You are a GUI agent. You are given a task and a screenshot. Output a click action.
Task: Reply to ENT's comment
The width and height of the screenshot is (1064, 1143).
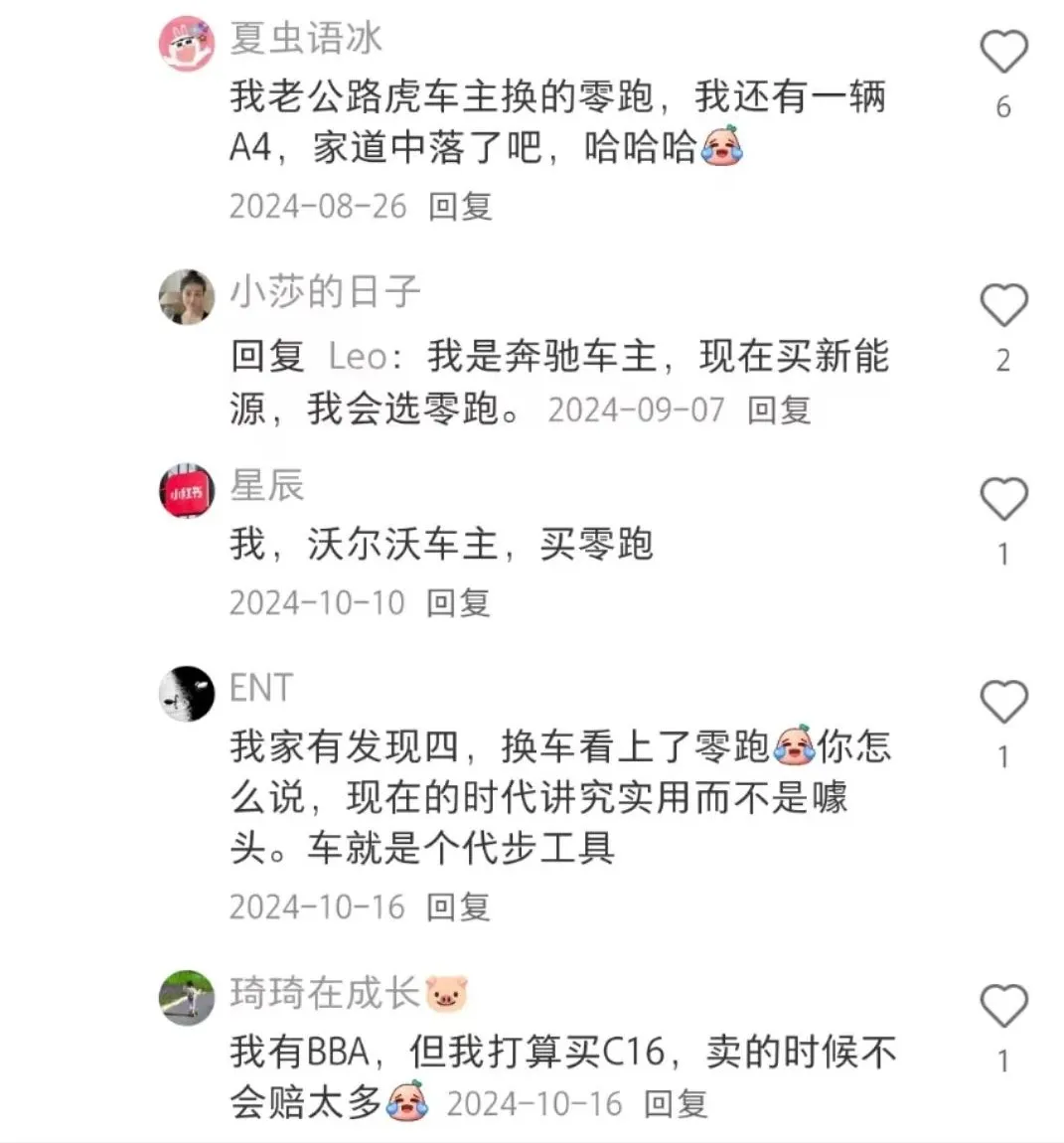458,906
